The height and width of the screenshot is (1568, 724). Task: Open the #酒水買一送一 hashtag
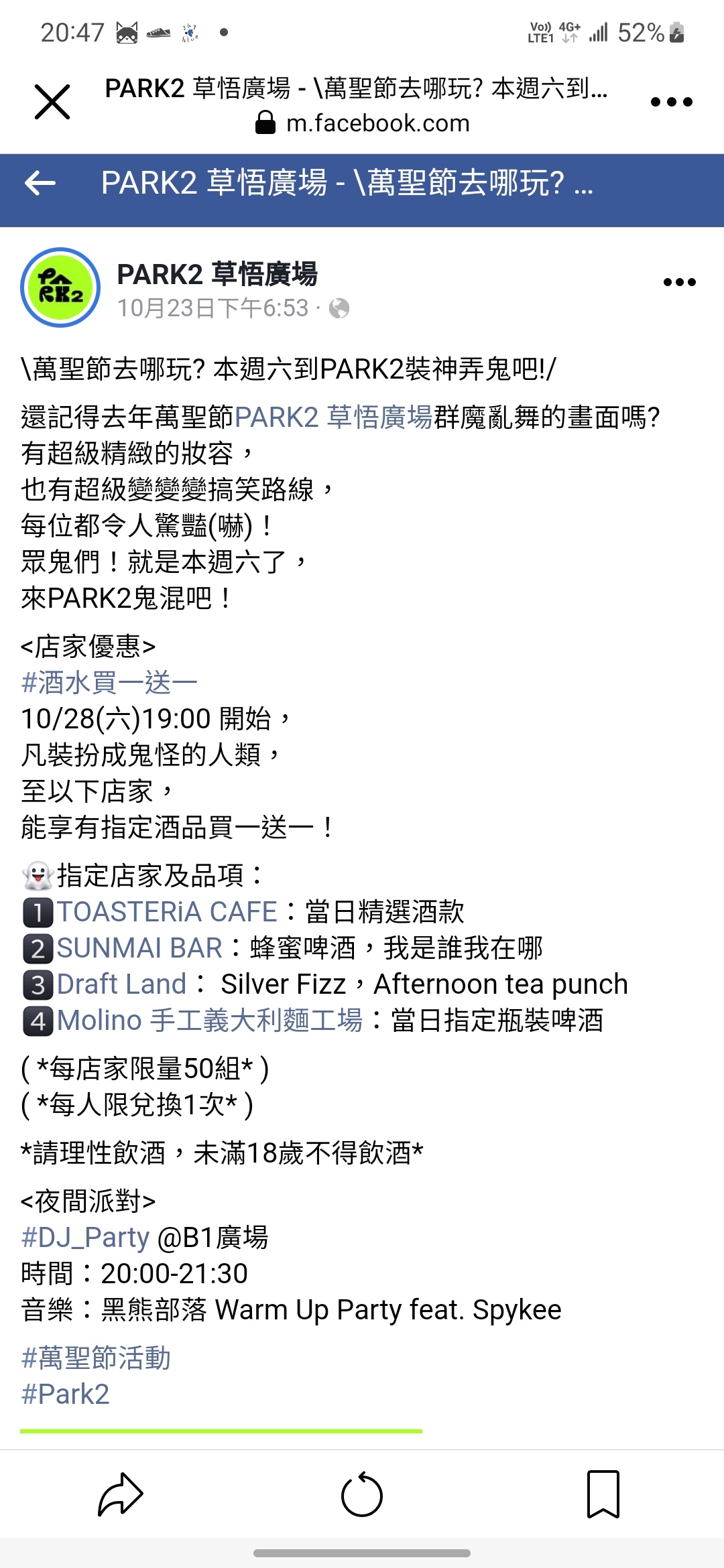coord(109,683)
